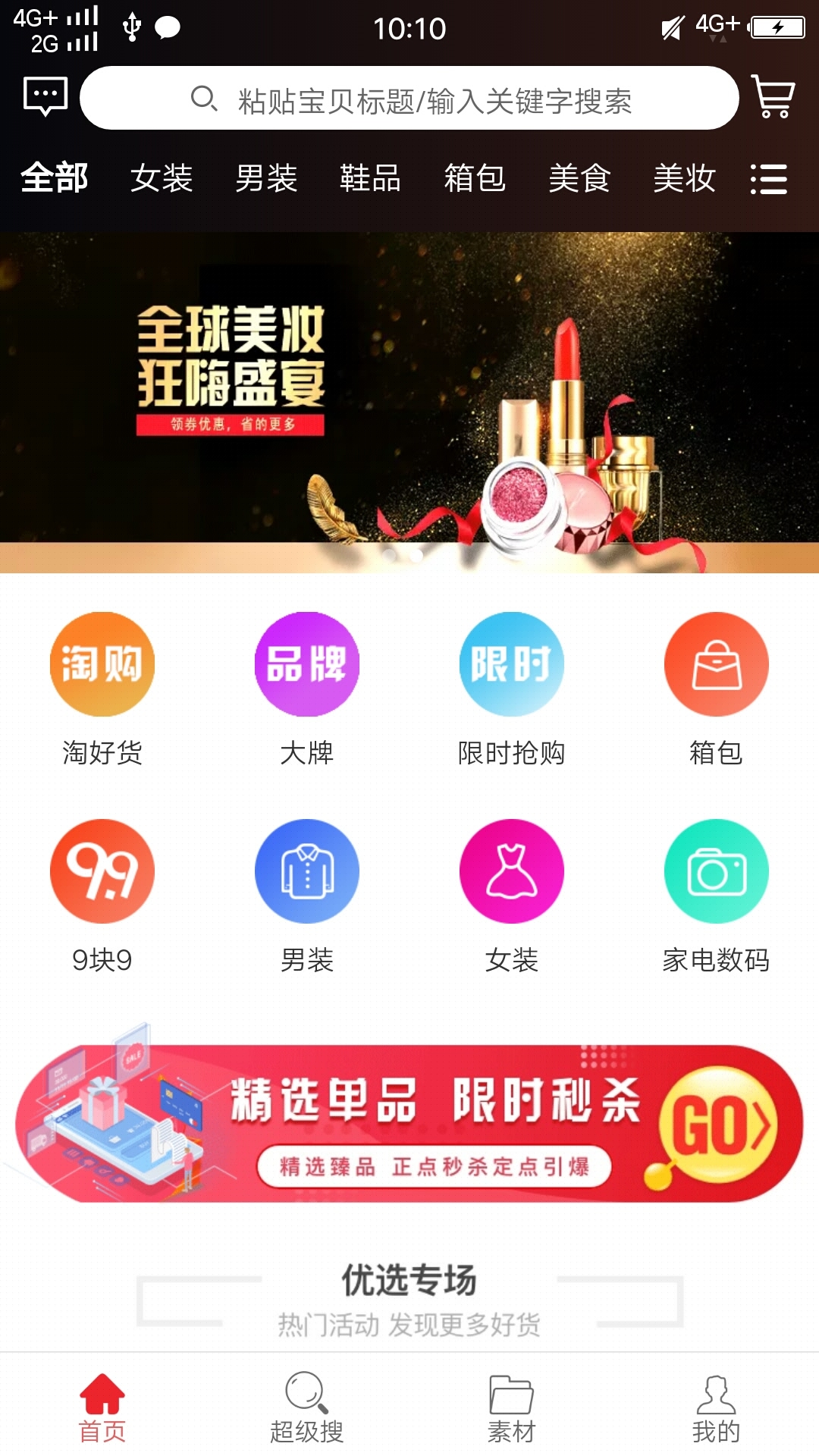This screenshot has width=819, height=1456.
Task: Switch to the 女装 category tab
Action: 162,179
